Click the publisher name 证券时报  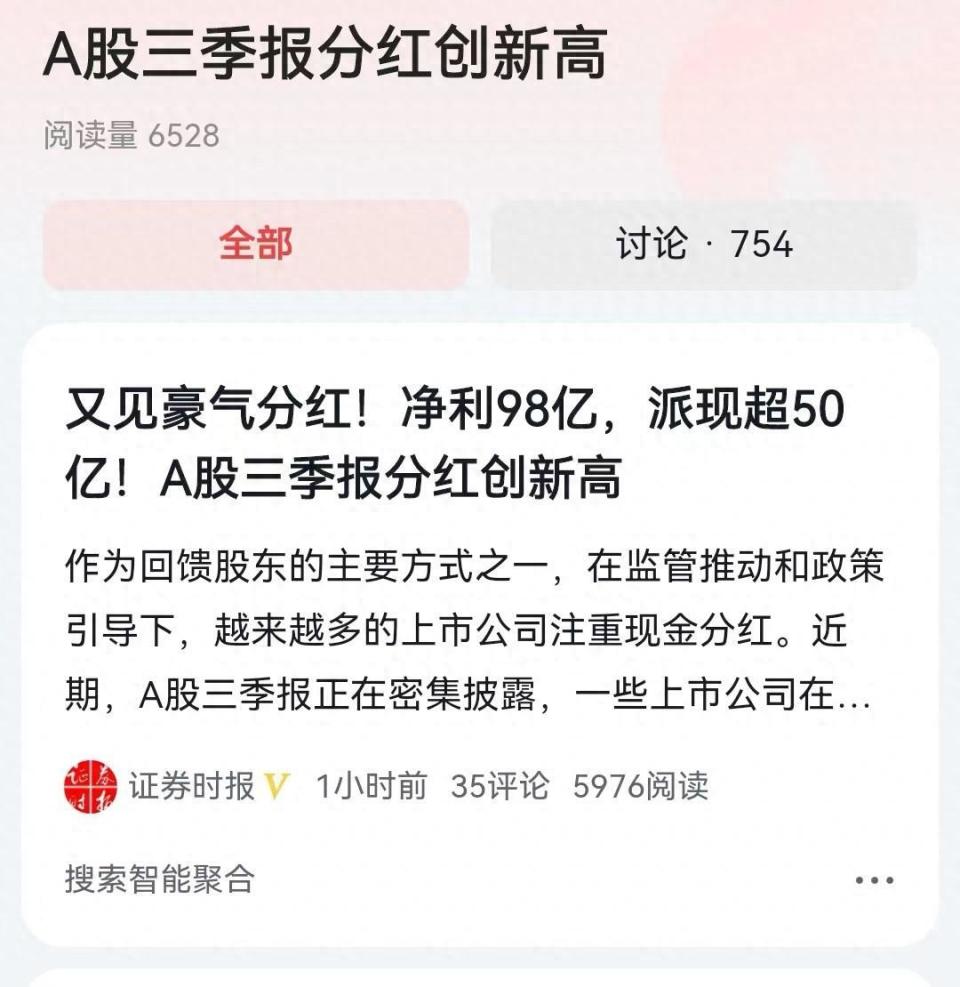(x=189, y=788)
